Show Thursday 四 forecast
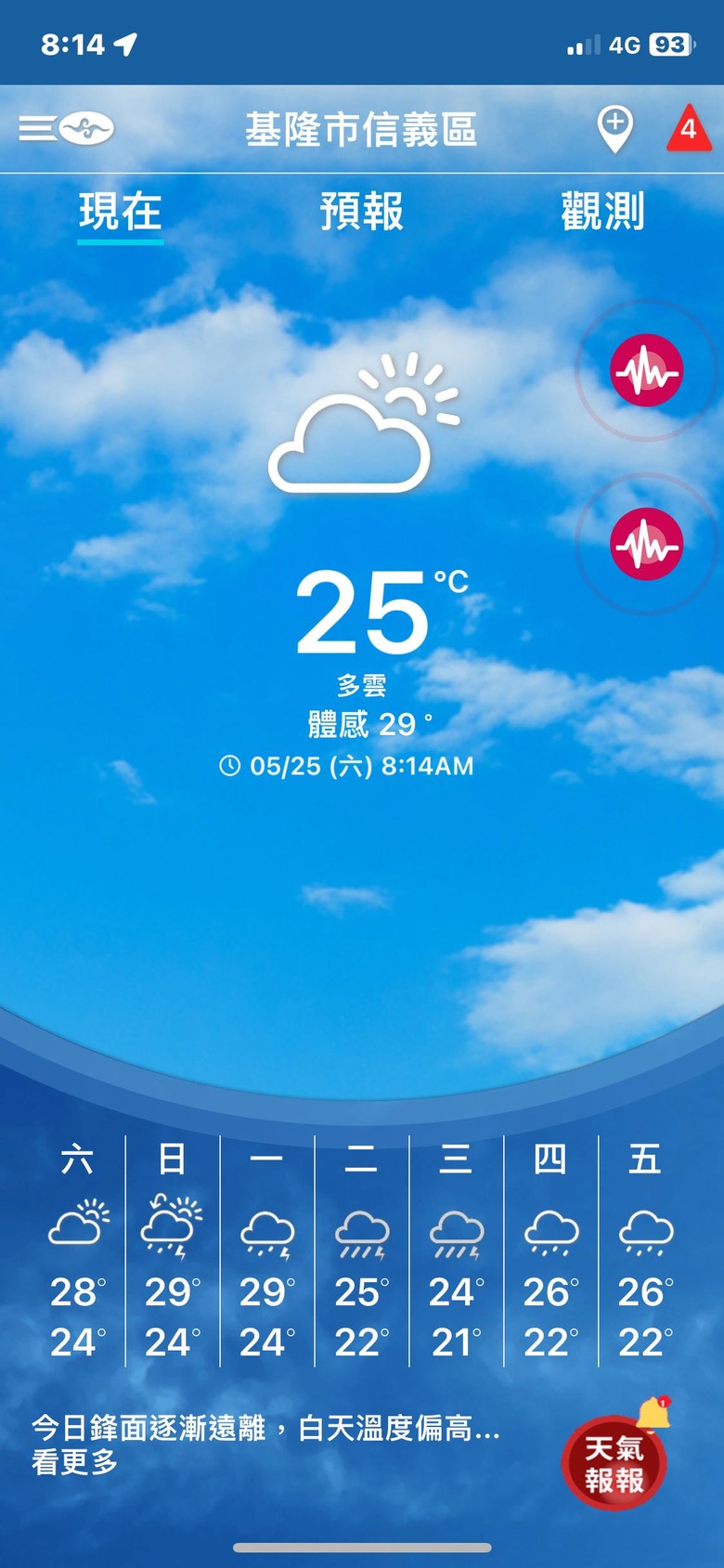This screenshot has height=1568, width=724. [x=551, y=1250]
